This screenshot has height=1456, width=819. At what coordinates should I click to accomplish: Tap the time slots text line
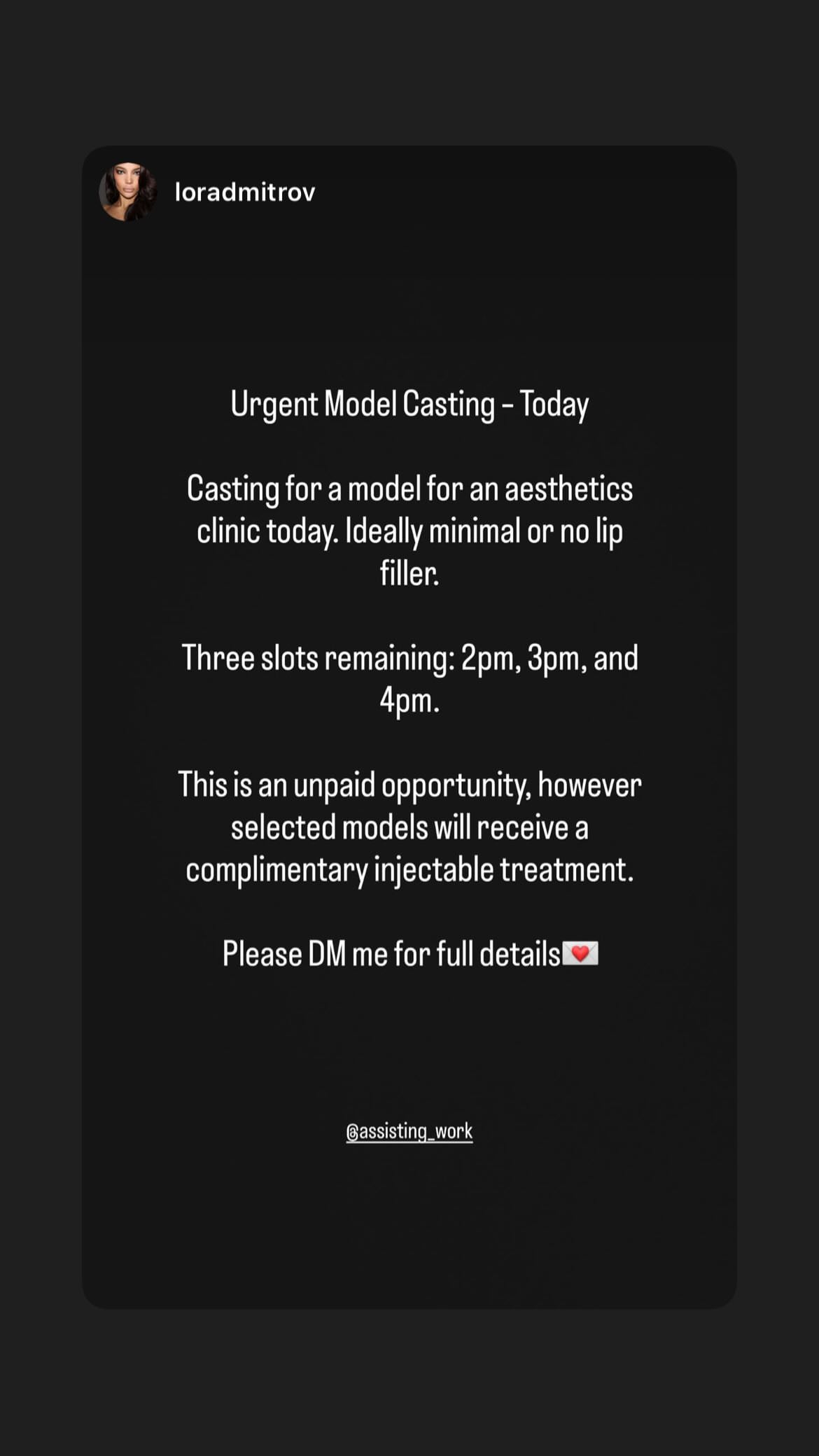coord(410,657)
